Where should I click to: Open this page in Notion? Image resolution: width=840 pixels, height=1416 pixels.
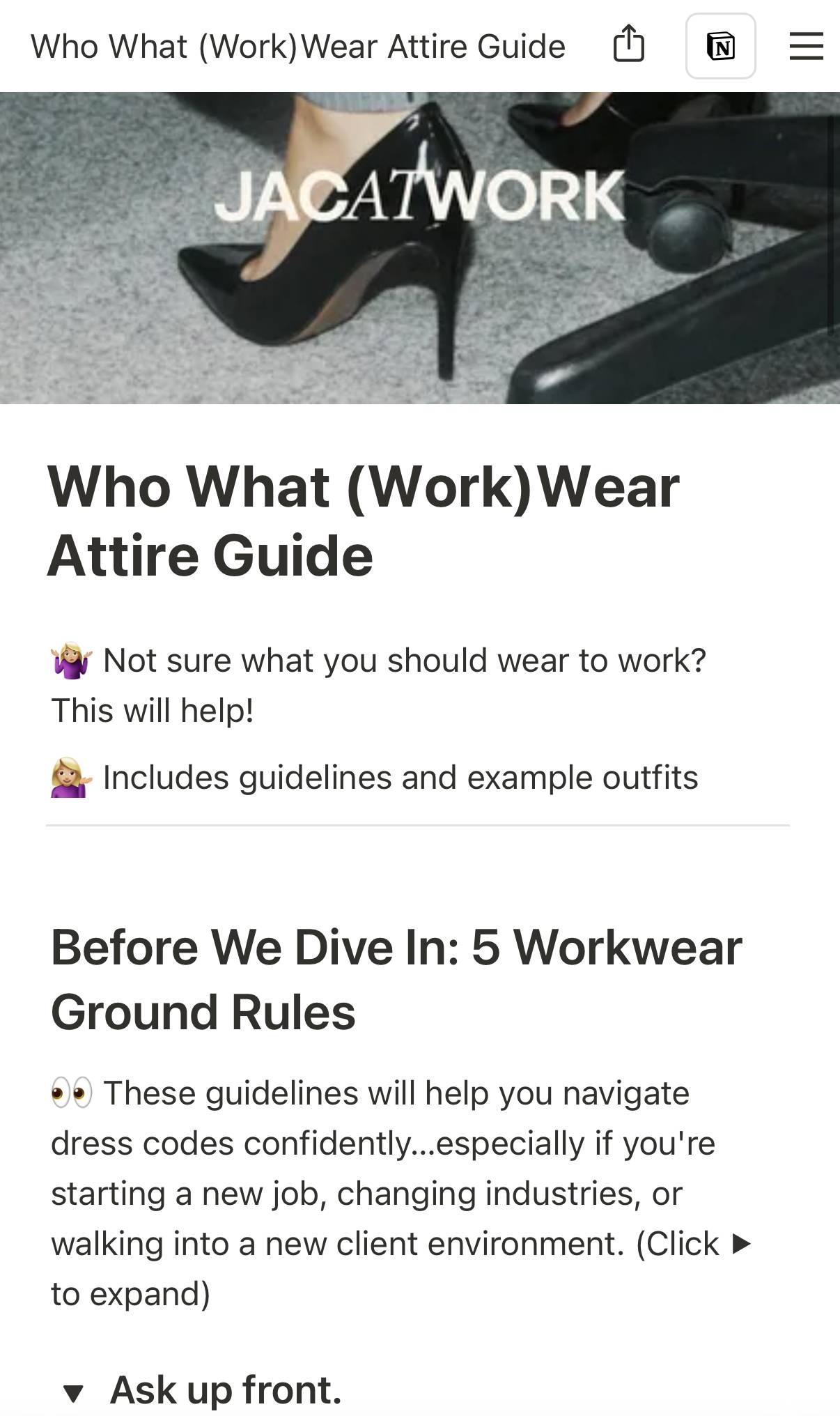coord(720,46)
